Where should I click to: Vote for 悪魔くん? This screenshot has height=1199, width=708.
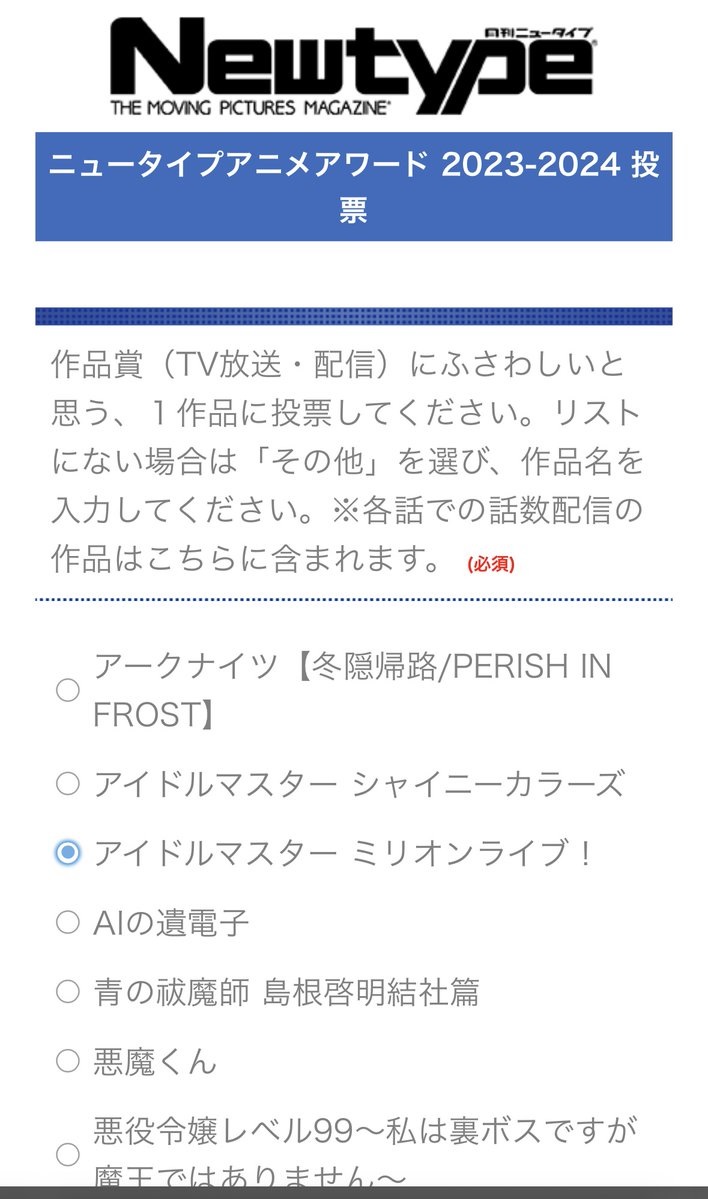(68, 1061)
